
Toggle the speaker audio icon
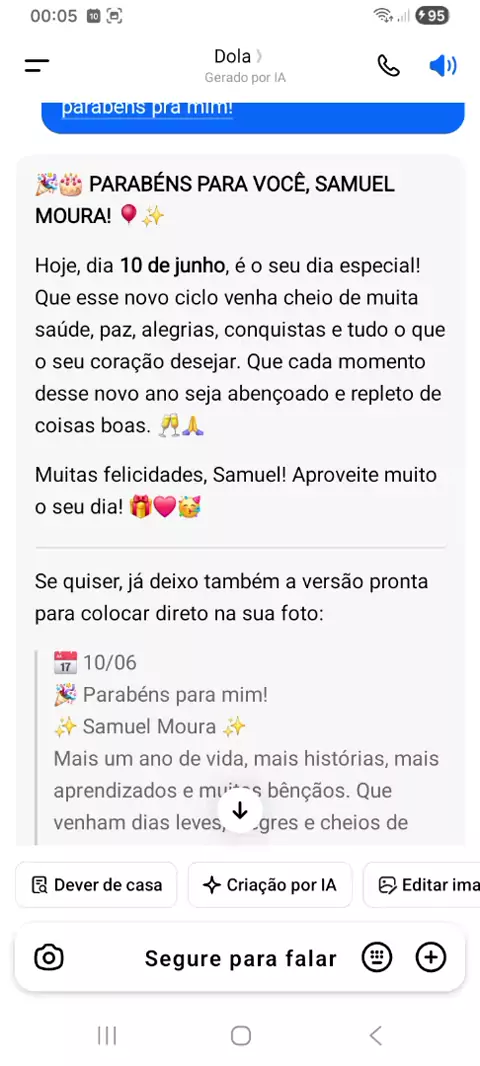pyautogui.click(x=443, y=65)
